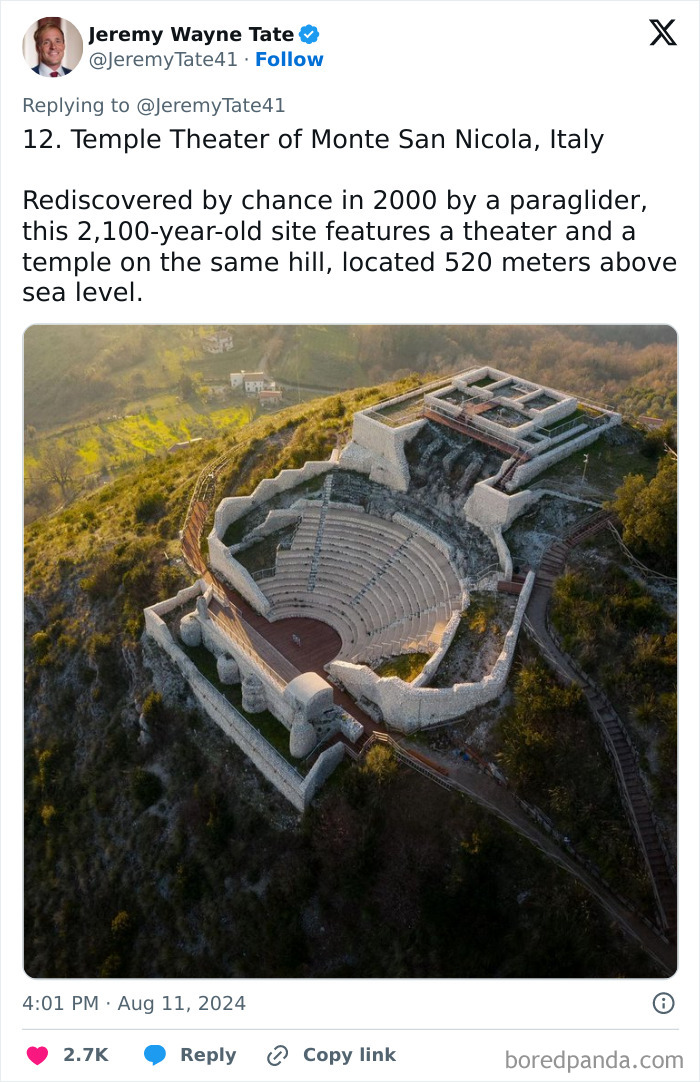Open the post on X via logo

click(662, 32)
